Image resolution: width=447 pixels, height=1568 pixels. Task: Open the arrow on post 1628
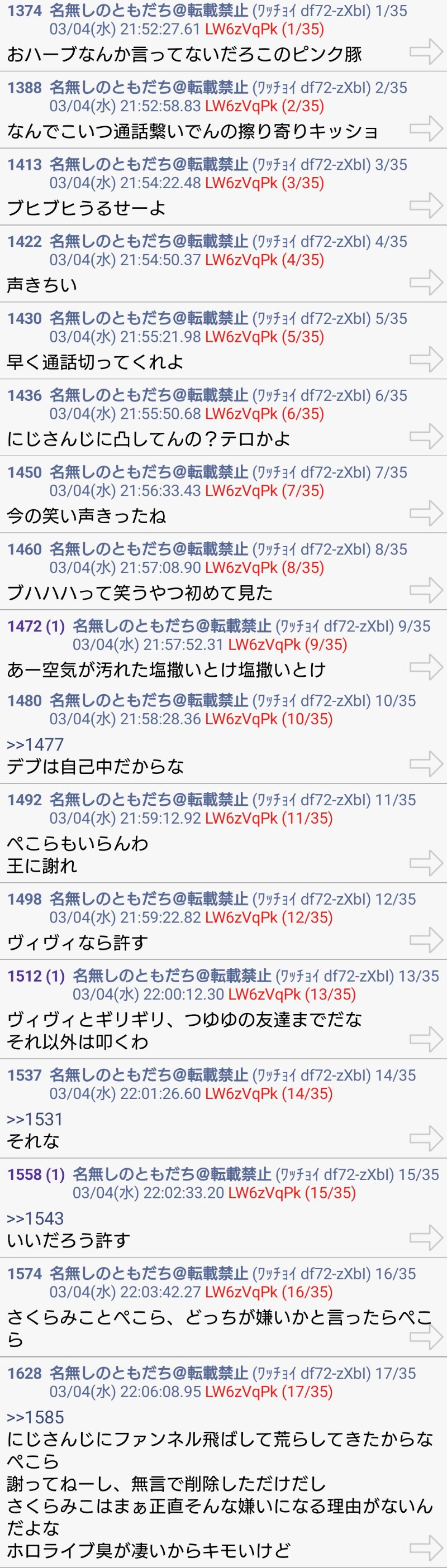click(x=426, y=1548)
